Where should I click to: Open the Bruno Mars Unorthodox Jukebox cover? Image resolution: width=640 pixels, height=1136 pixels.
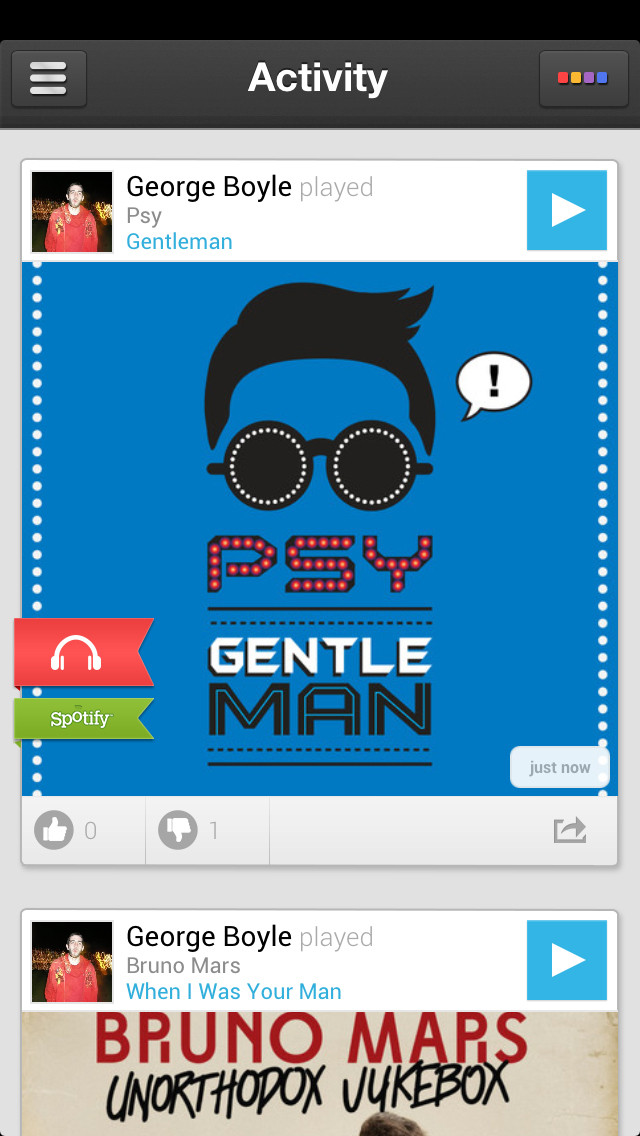click(x=320, y=1074)
